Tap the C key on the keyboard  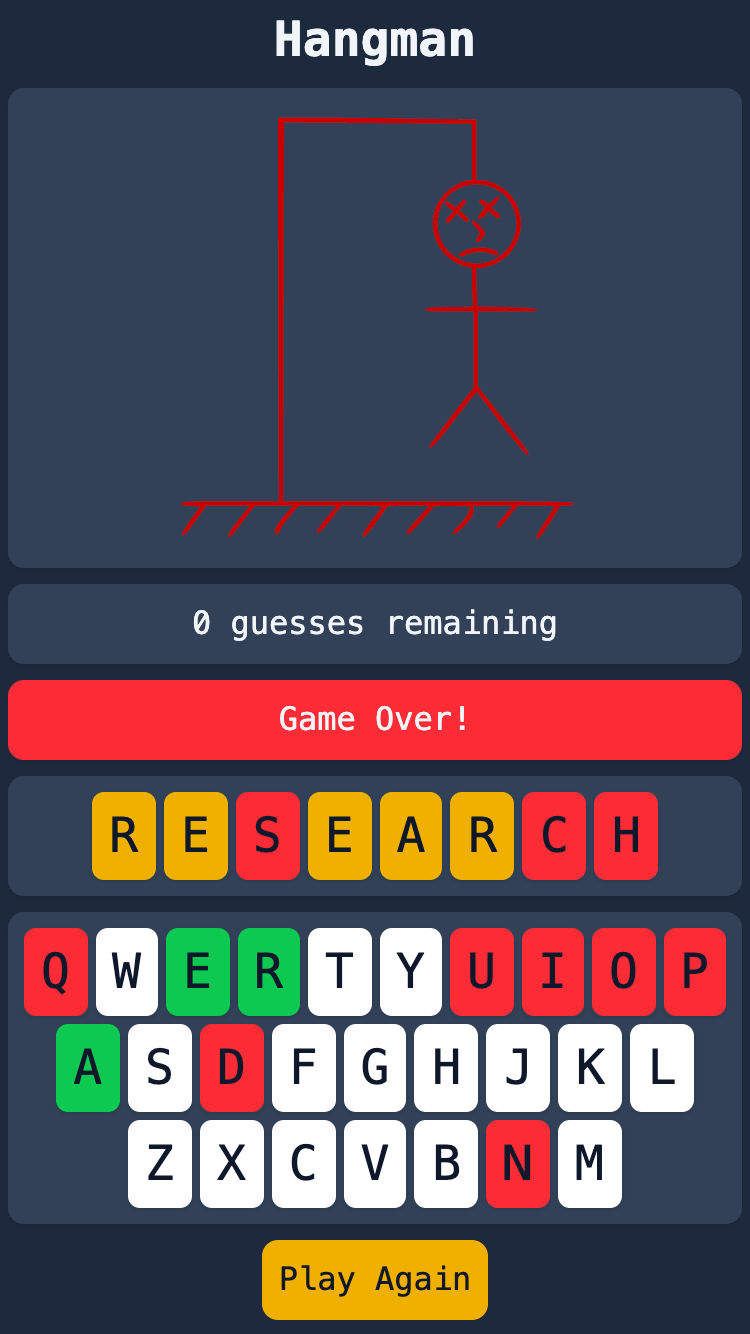coord(304,1164)
